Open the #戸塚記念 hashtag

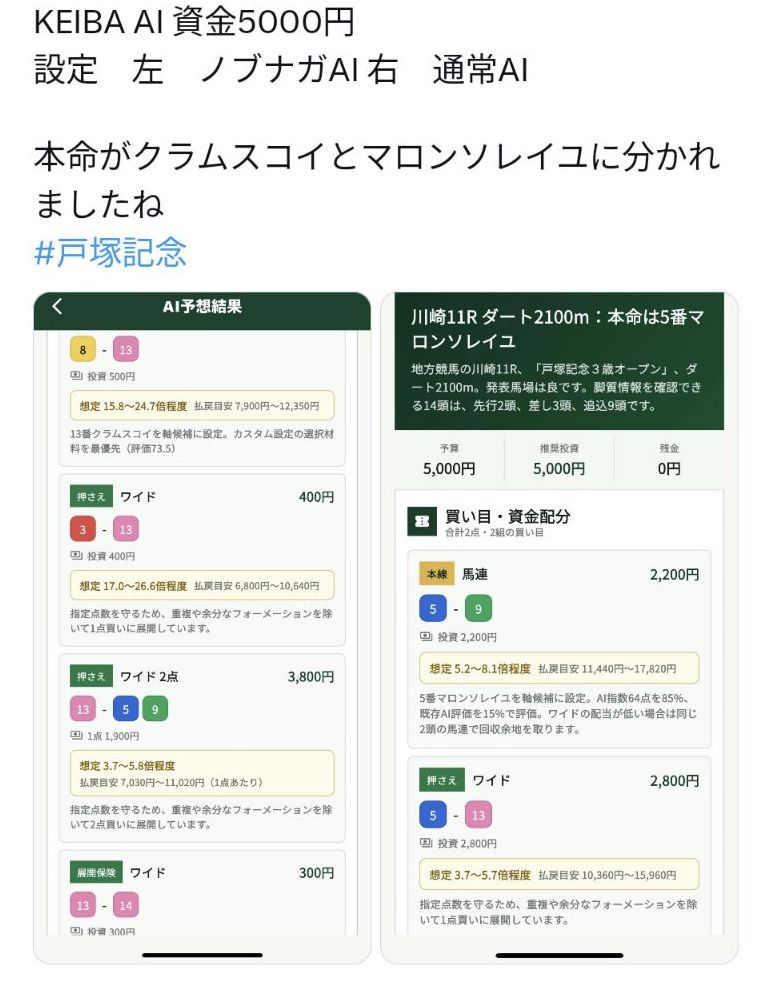pos(110,252)
